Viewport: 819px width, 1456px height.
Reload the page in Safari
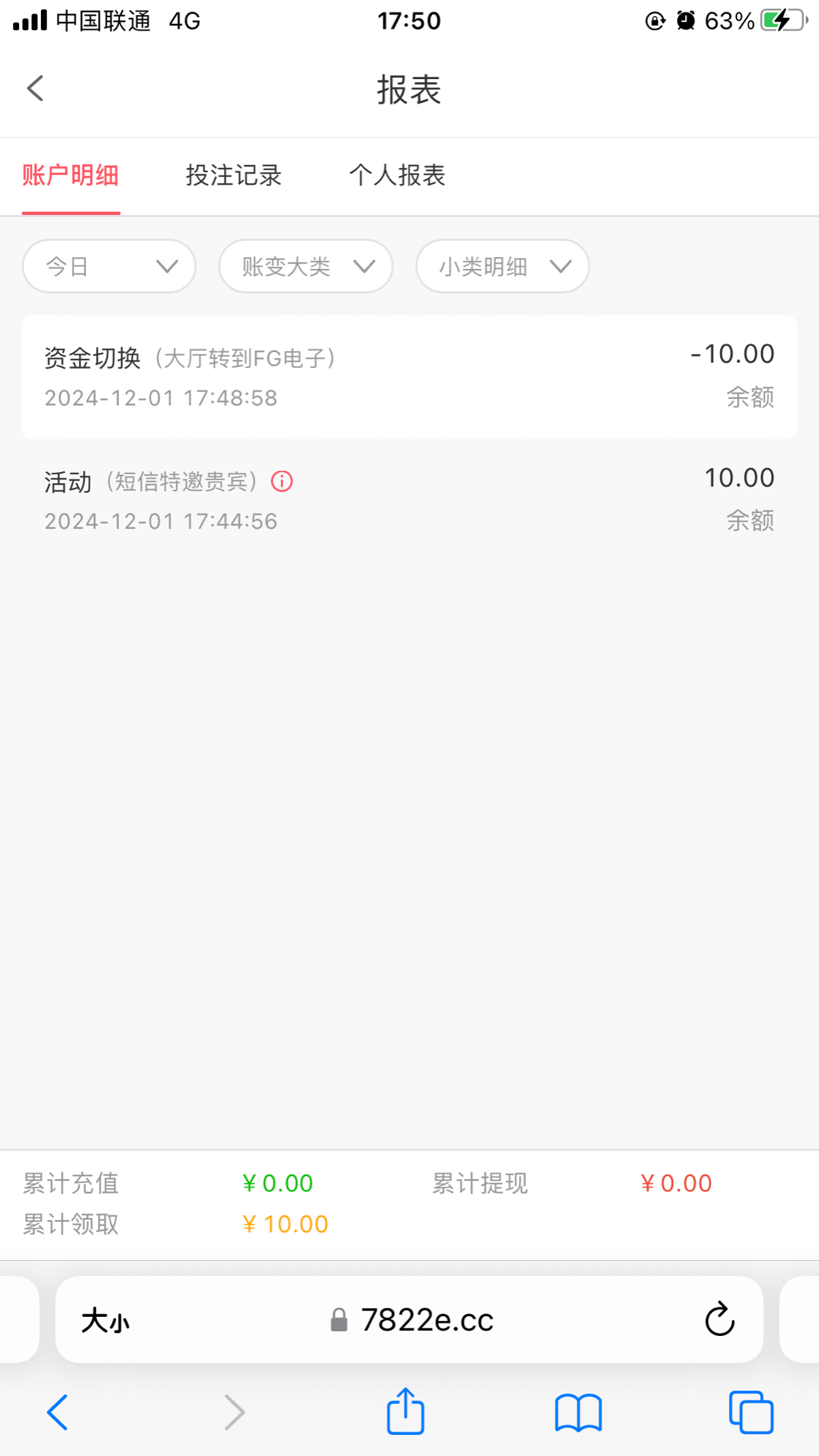[719, 1320]
